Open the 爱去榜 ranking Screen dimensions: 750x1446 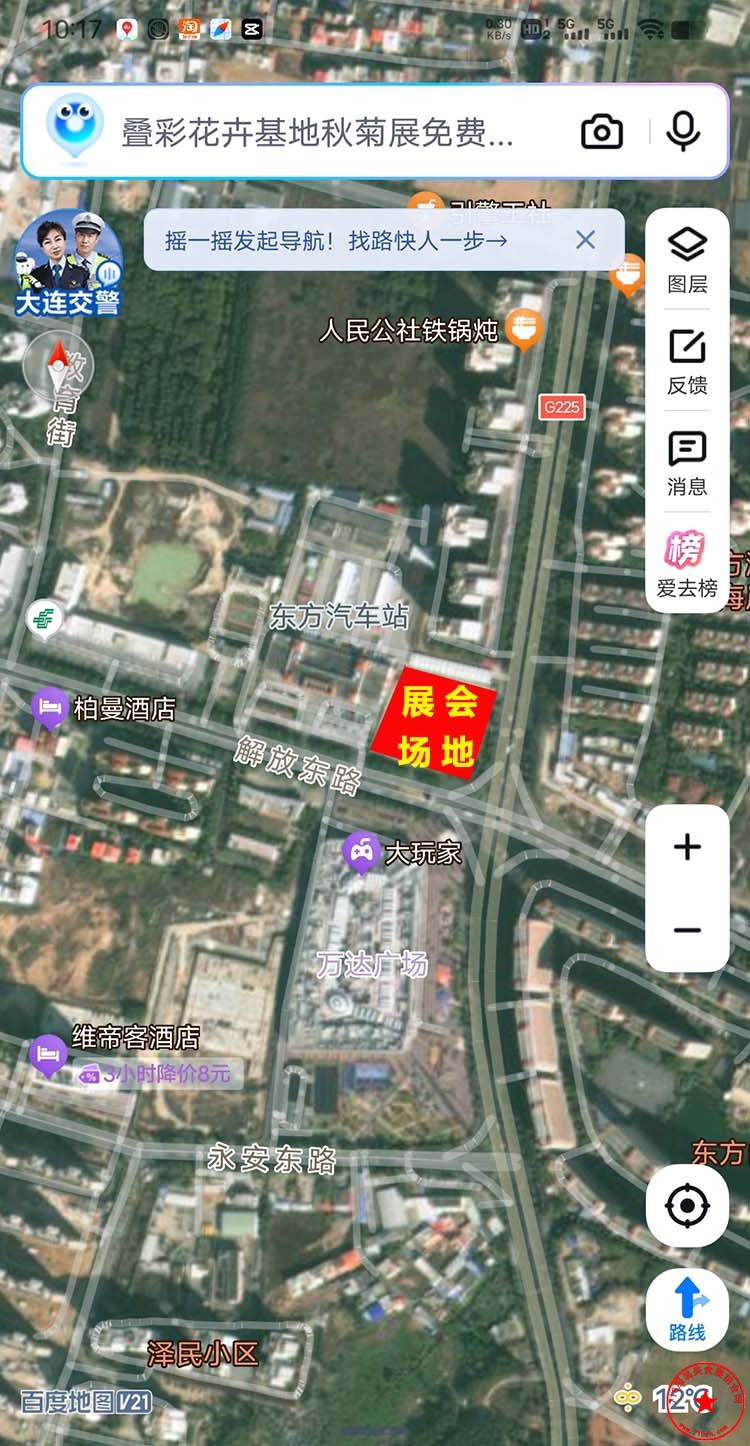point(687,564)
